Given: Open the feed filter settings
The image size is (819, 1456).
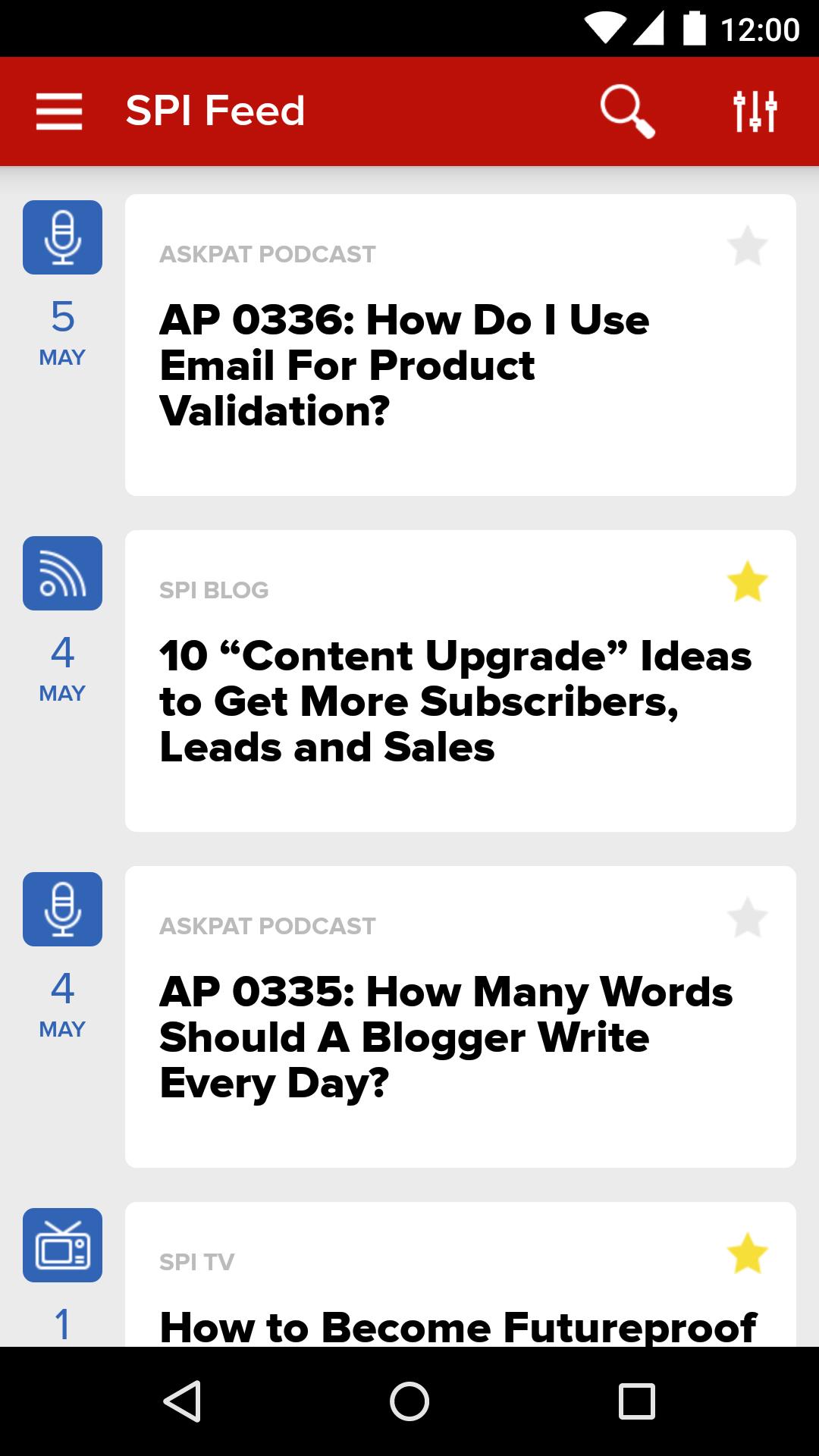Looking at the screenshot, I should (x=755, y=111).
